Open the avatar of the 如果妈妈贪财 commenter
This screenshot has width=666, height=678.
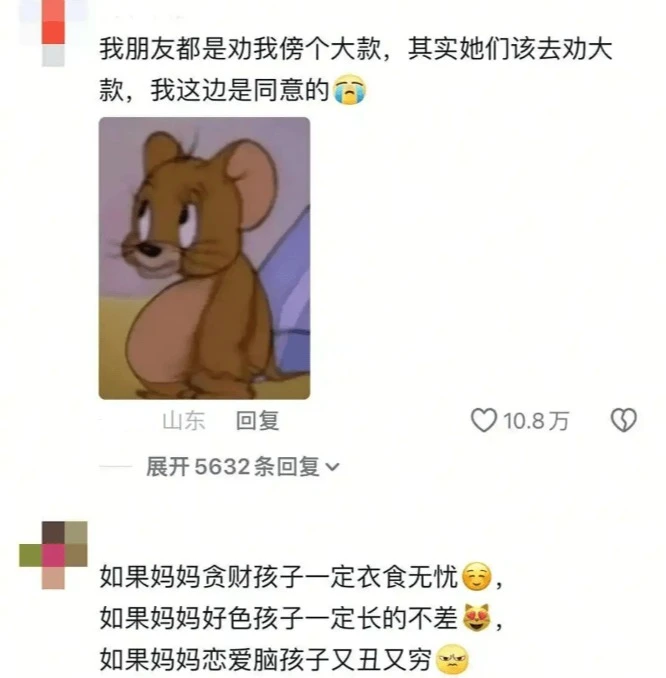coord(53,555)
